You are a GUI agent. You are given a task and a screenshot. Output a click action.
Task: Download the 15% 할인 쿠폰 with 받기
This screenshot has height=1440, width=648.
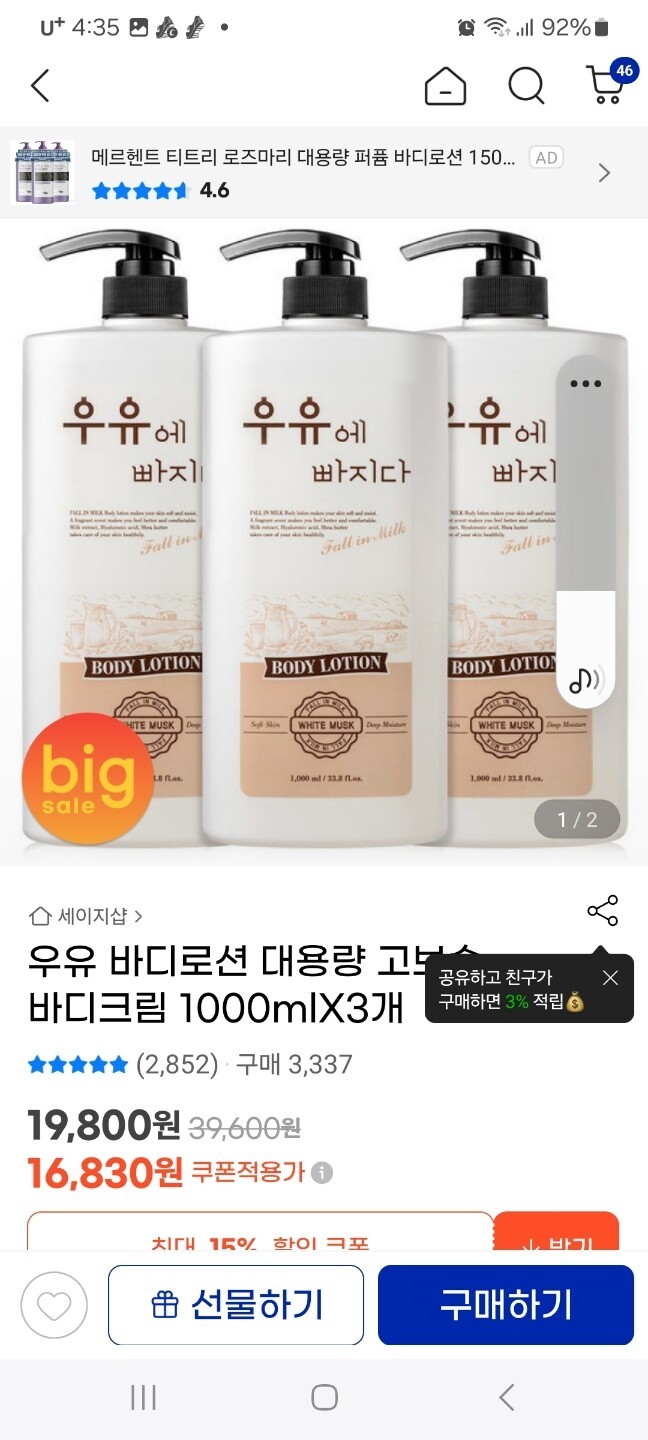coord(556,1236)
